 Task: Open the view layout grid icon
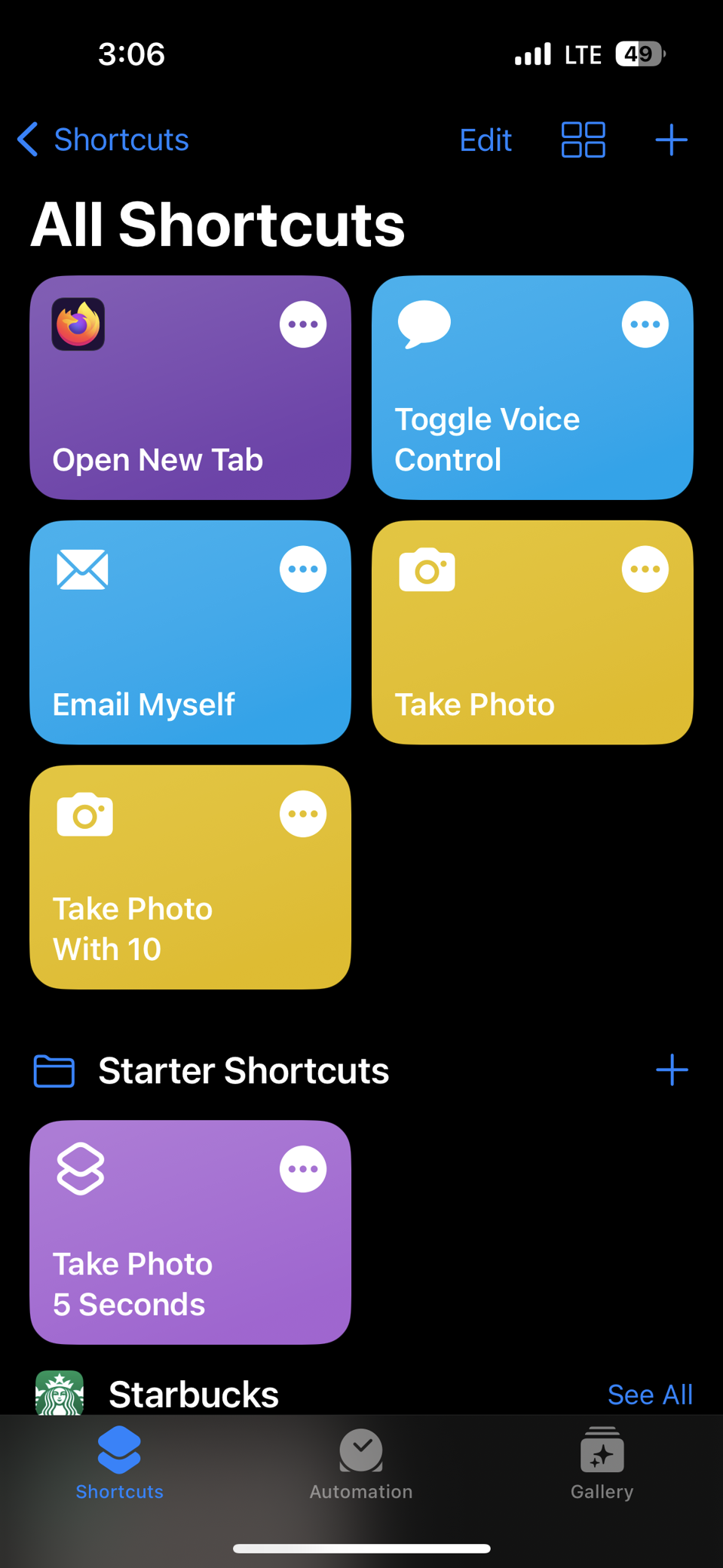(x=582, y=140)
